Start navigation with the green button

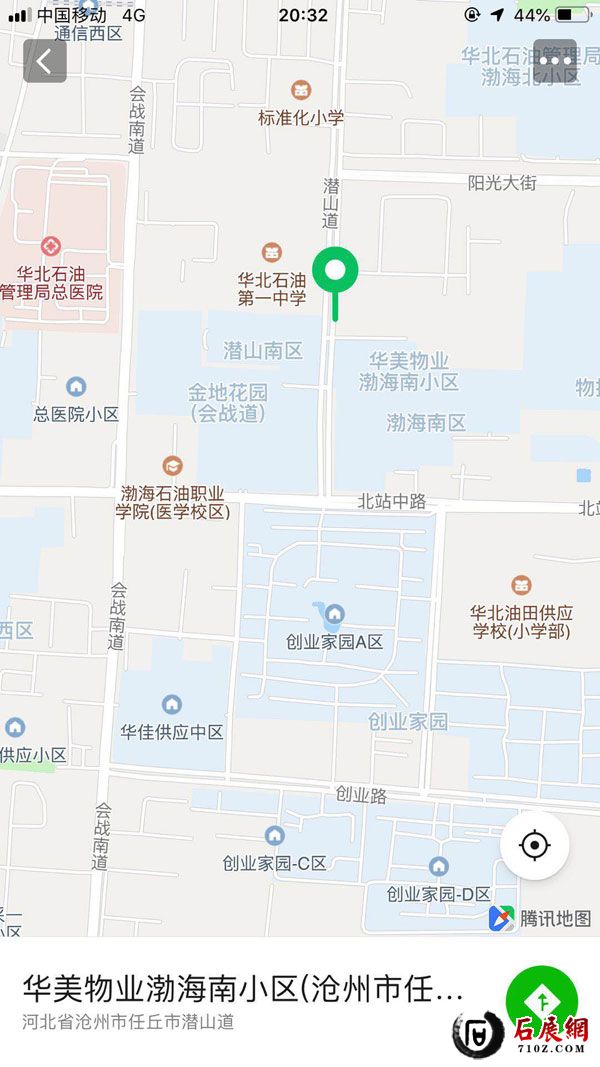pos(541,999)
